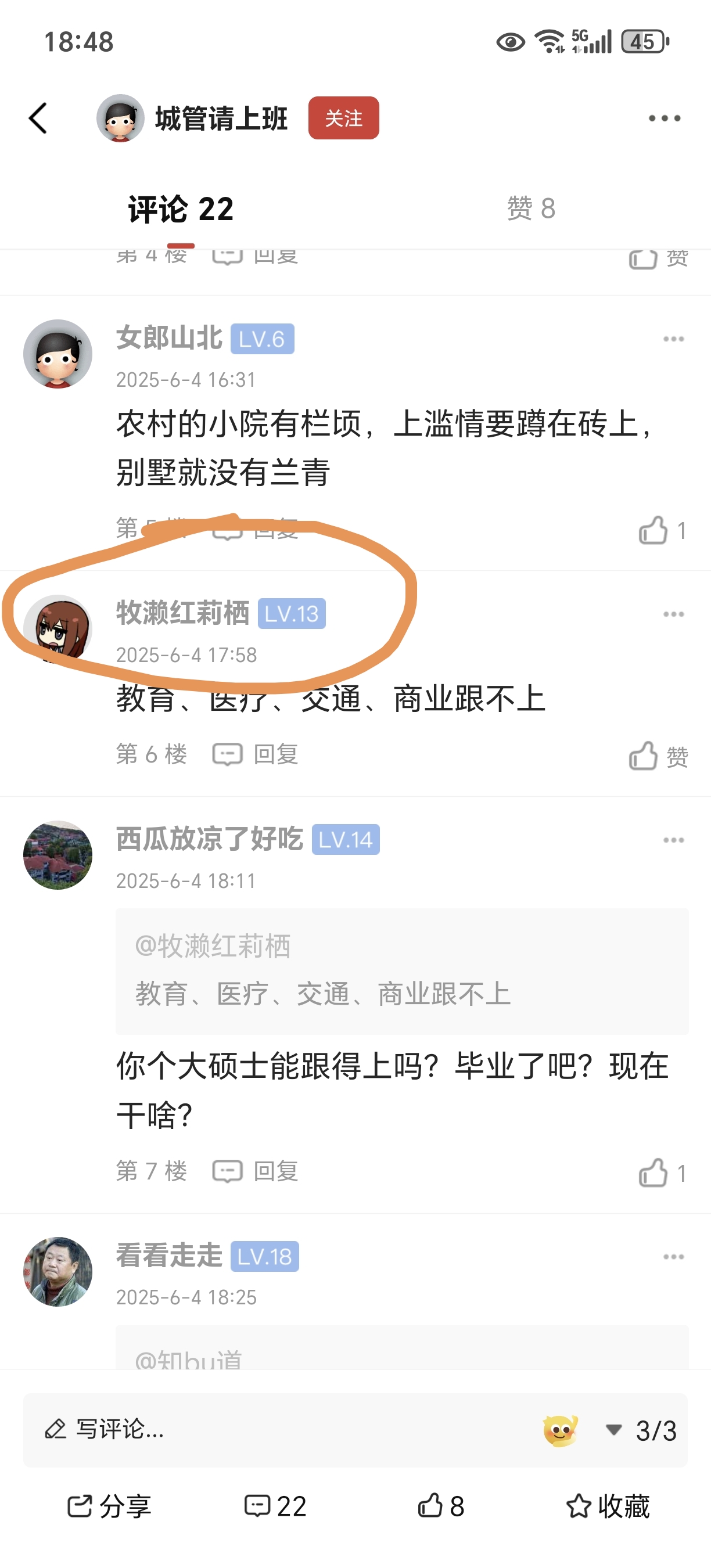Reply to the 第 6 楼 comment
The width and height of the screenshot is (711, 1568).
pos(256,755)
